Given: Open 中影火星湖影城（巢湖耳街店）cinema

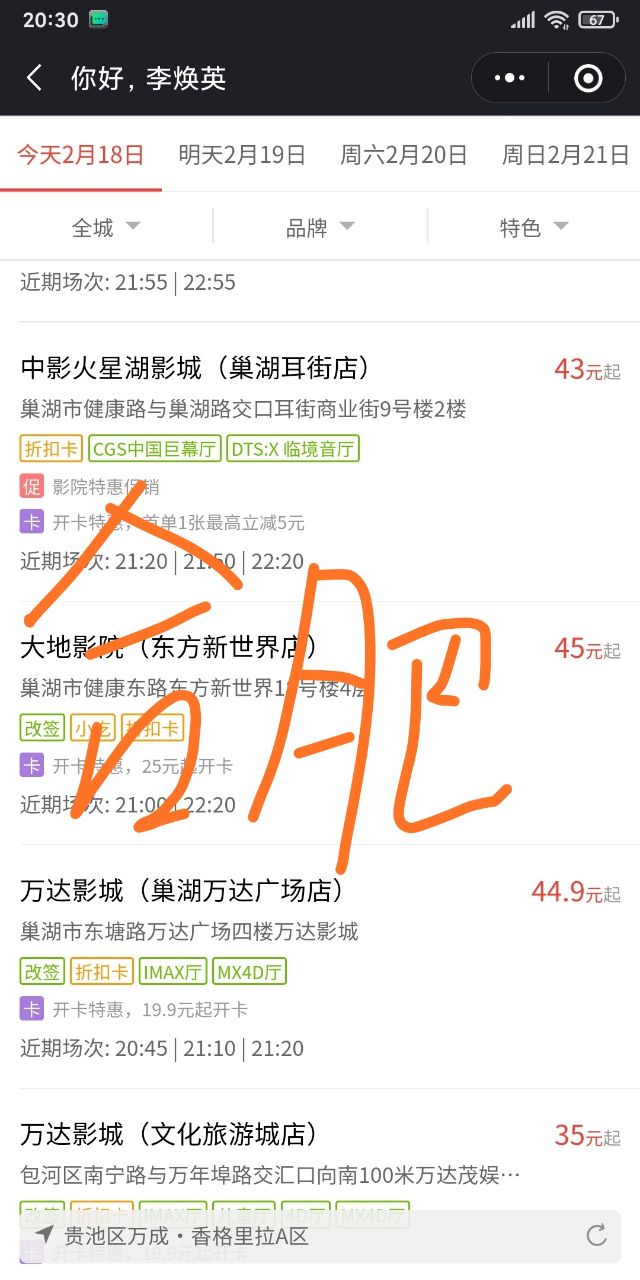Looking at the screenshot, I should click(x=196, y=369).
